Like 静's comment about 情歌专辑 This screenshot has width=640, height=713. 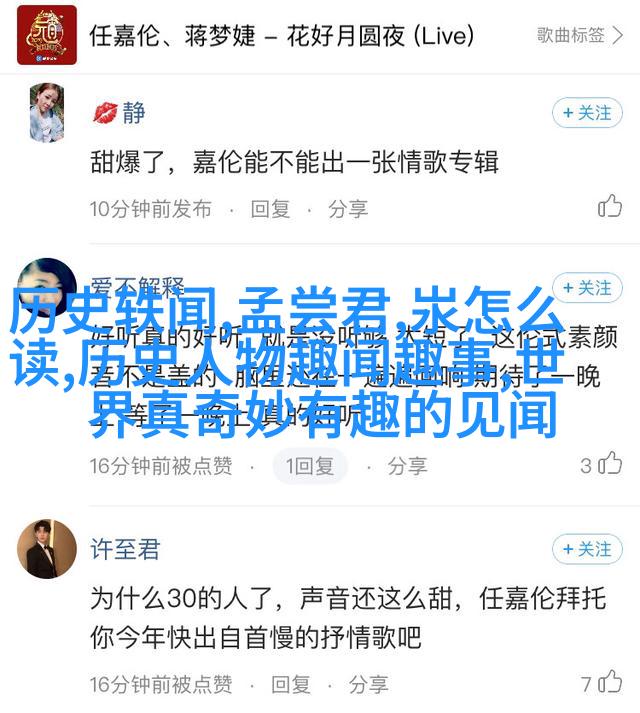click(x=610, y=207)
